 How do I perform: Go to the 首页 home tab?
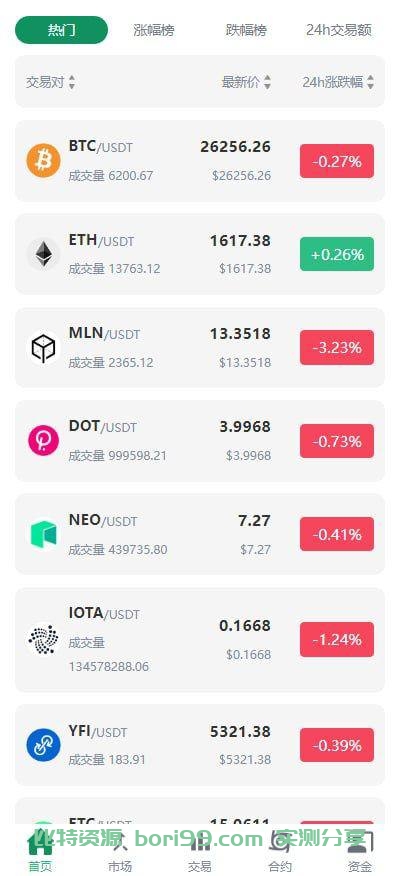click(x=40, y=853)
